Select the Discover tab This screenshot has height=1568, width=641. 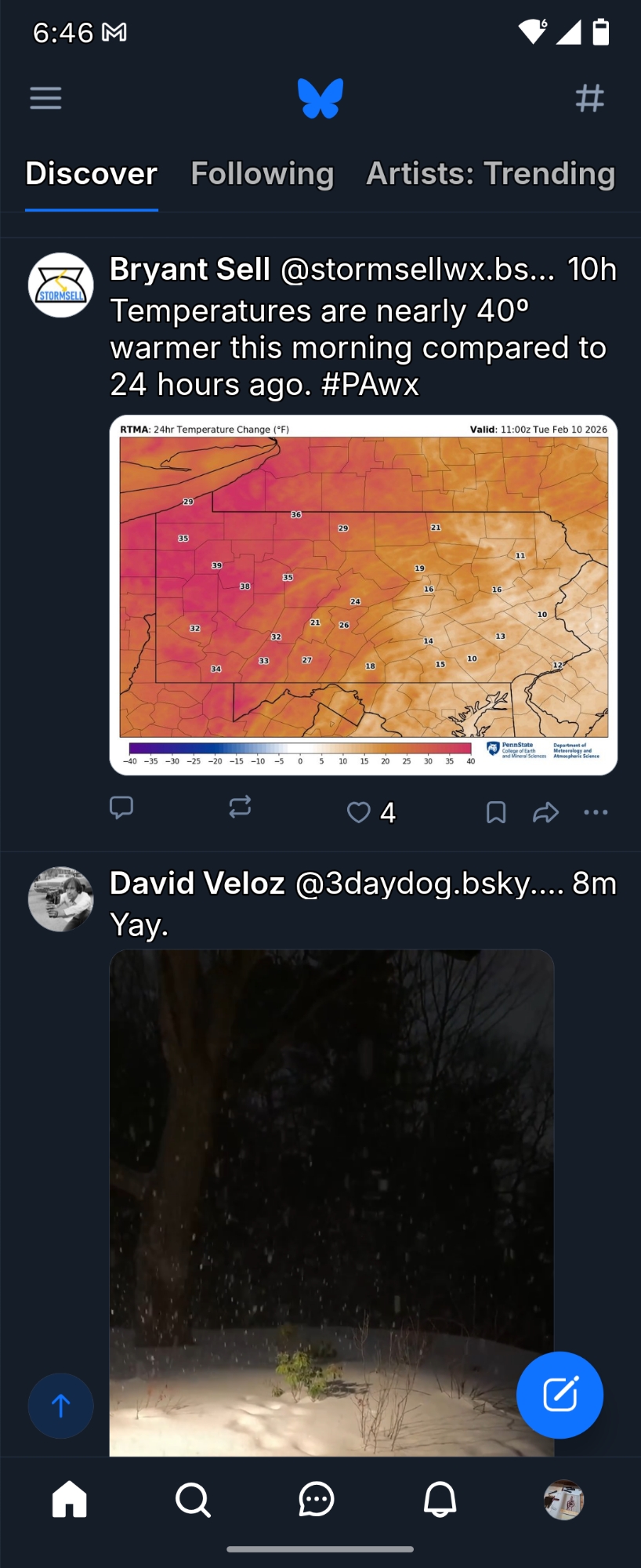coord(92,174)
